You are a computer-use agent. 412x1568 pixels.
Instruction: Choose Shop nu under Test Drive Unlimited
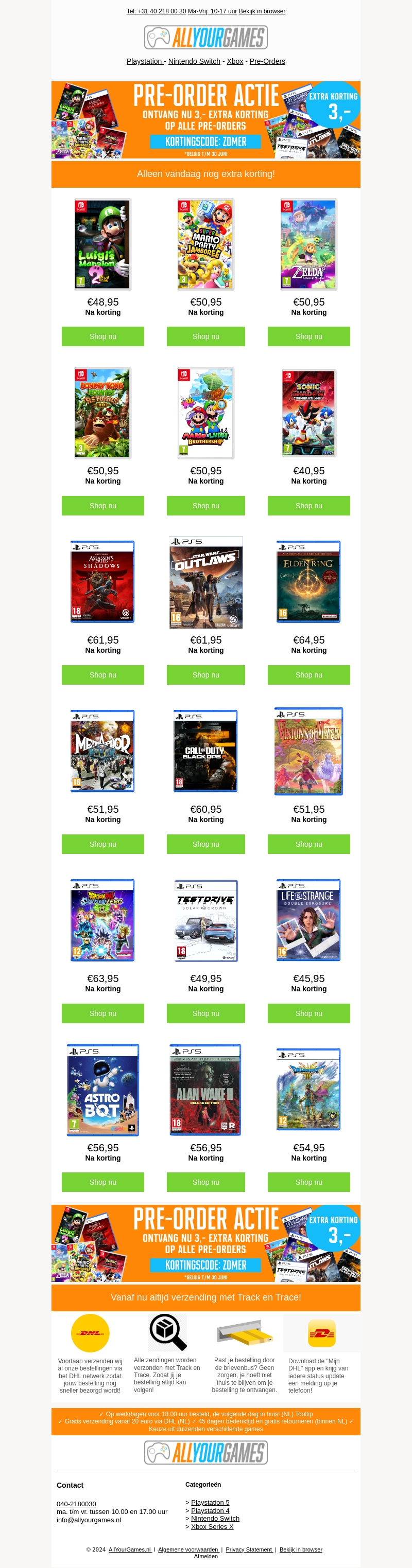pyautogui.click(x=206, y=1013)
